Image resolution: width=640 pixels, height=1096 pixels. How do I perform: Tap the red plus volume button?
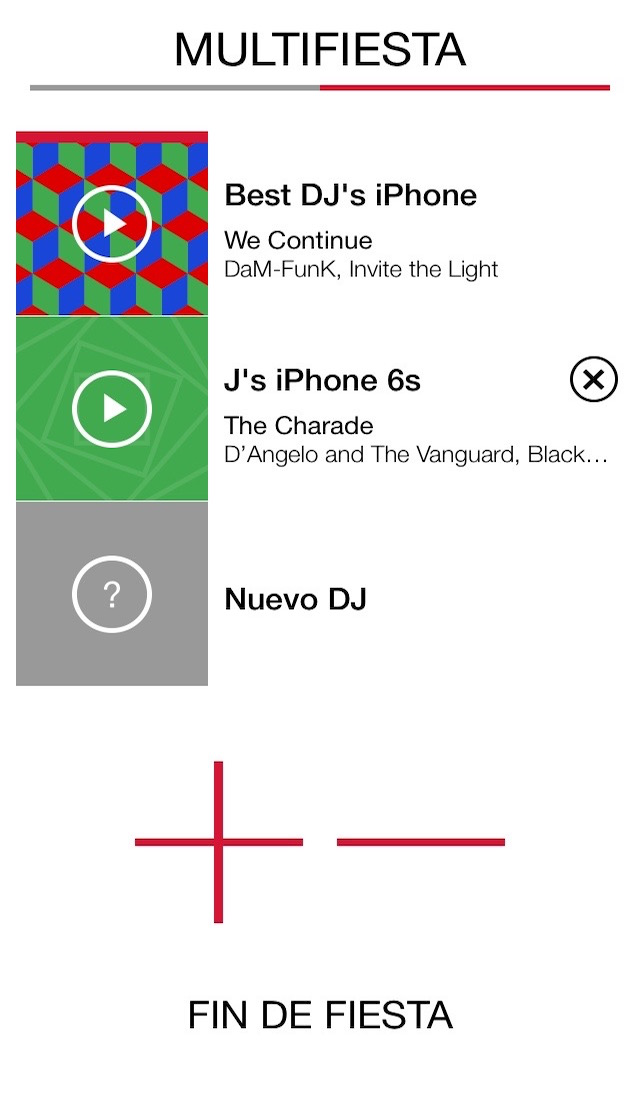pyautogui.click(x=218, y=842)
